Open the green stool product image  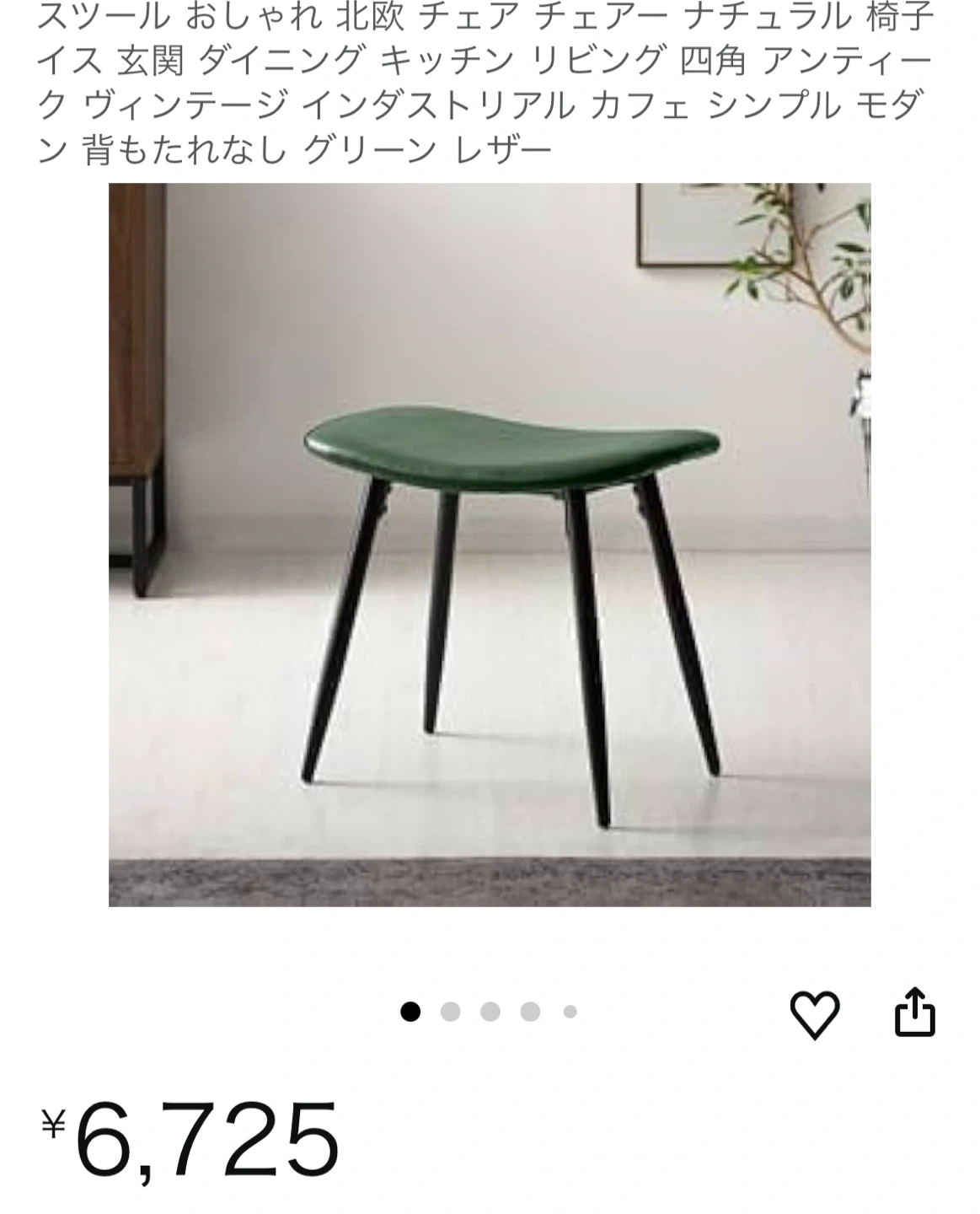490,545
